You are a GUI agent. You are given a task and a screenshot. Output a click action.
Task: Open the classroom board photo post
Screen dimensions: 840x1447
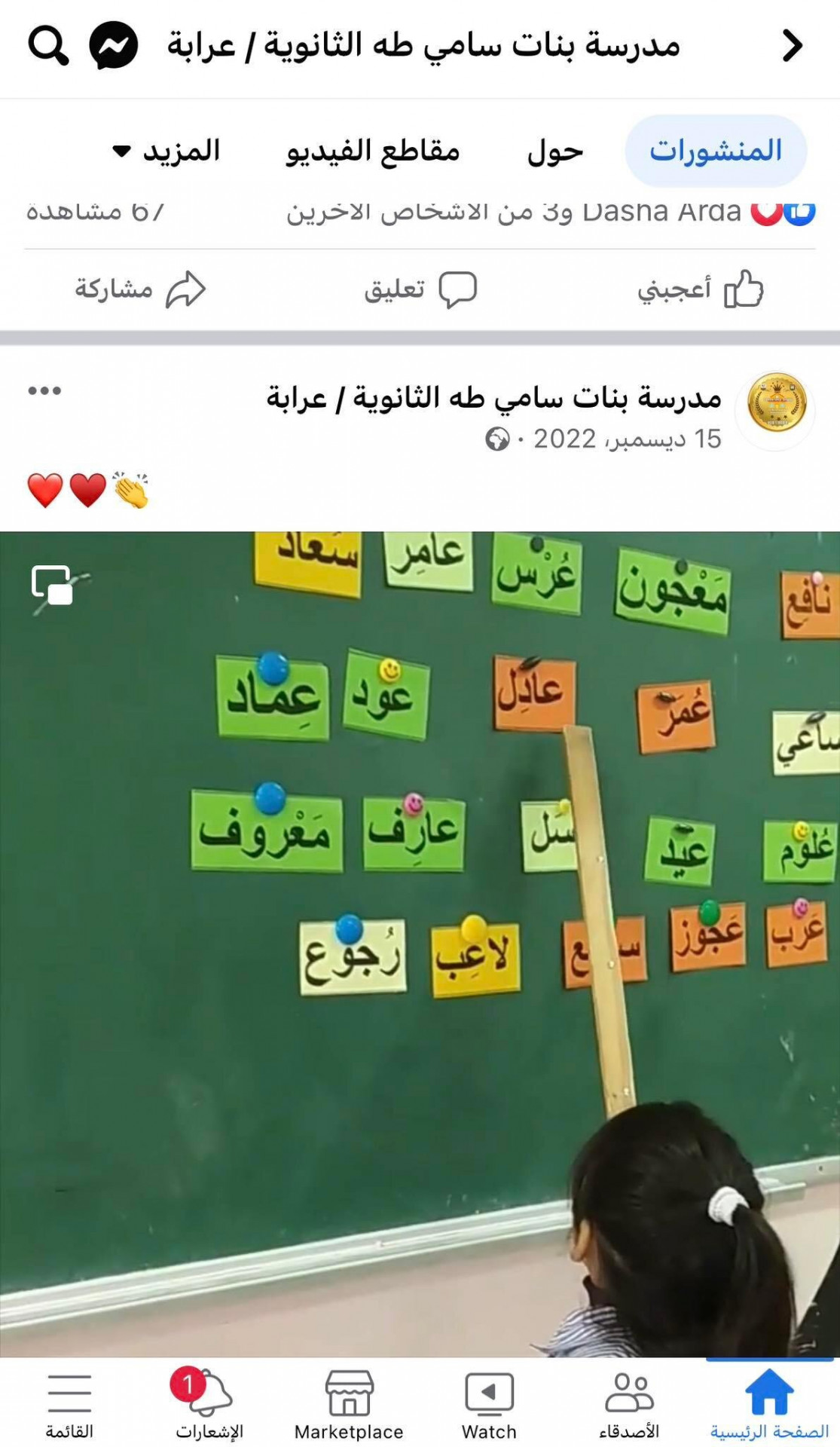420,942
